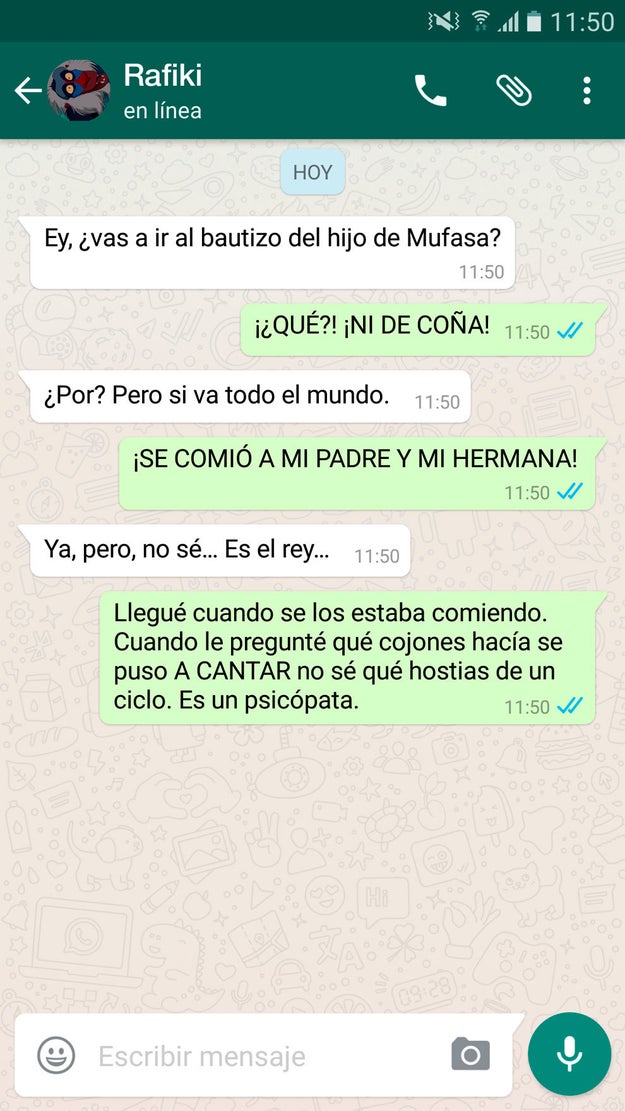Open the overflow menu
Viewport: 625px width, 1111px height.
click(x=587, y=91)
